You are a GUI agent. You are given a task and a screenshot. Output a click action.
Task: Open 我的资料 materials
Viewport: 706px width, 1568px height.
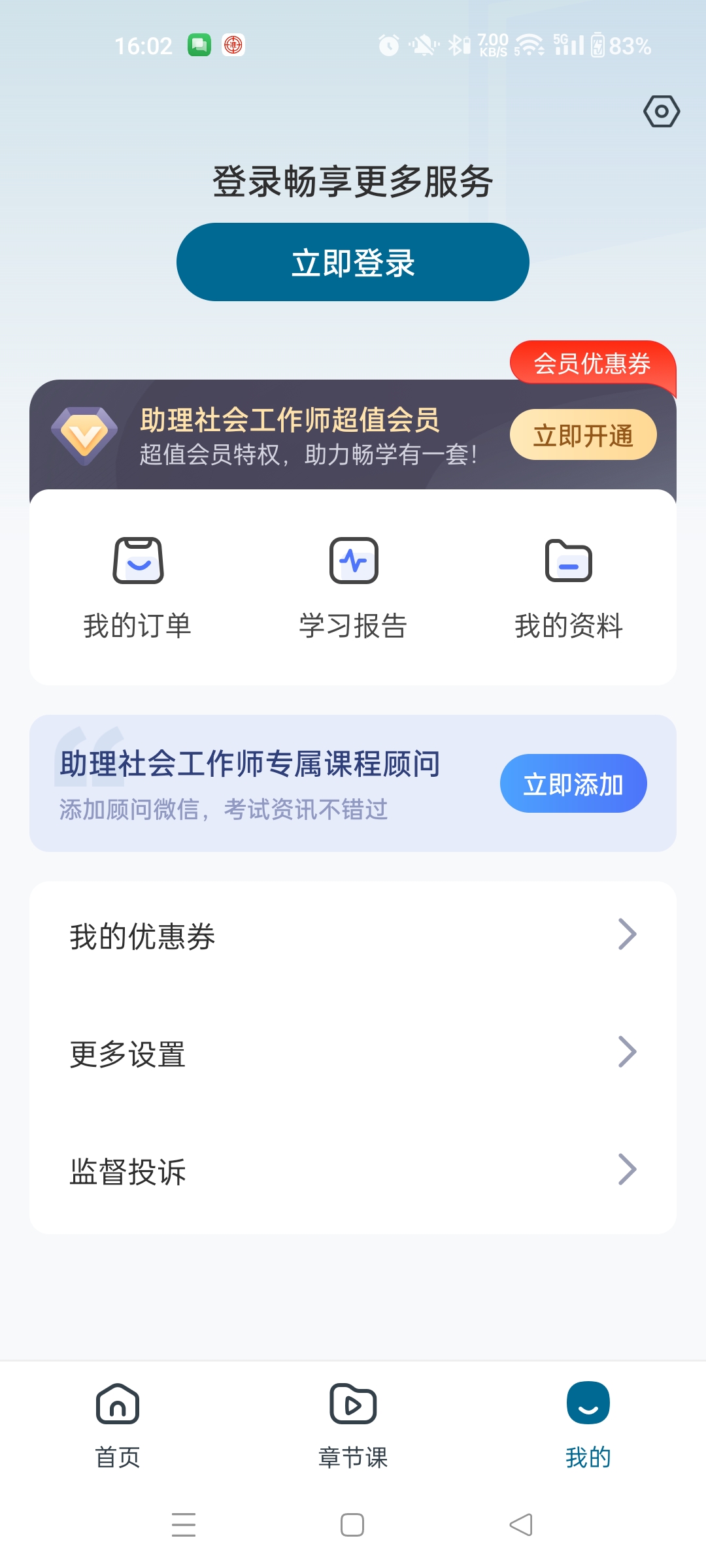[569, 588]
